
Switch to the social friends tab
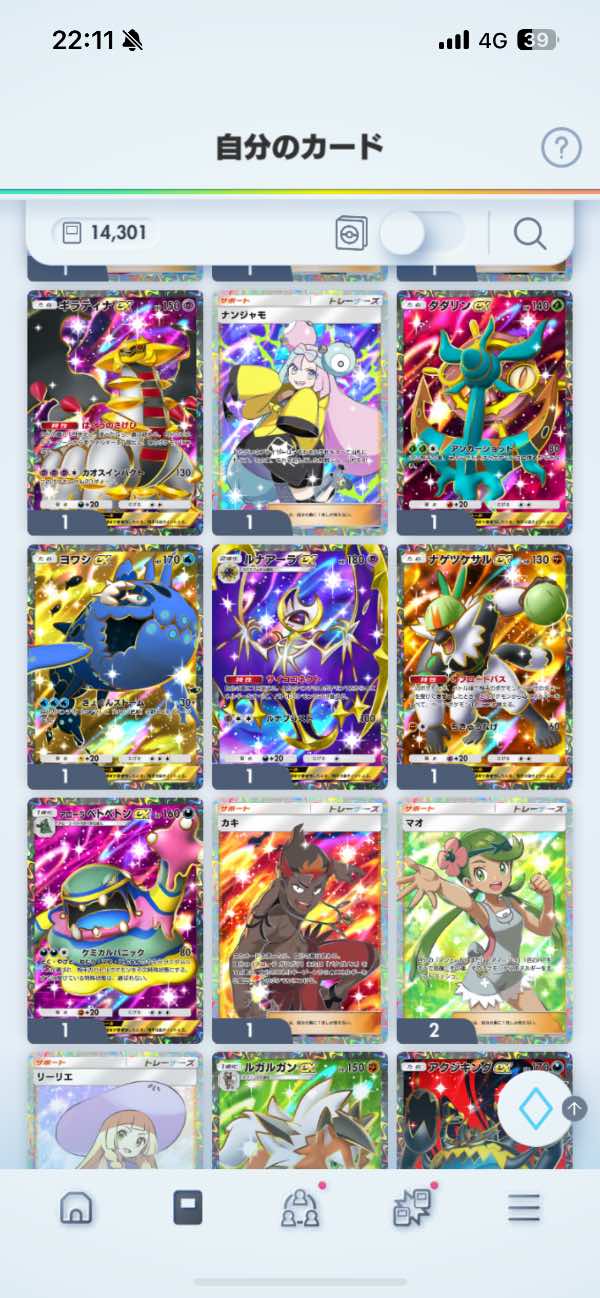(x=297, y=1208)
